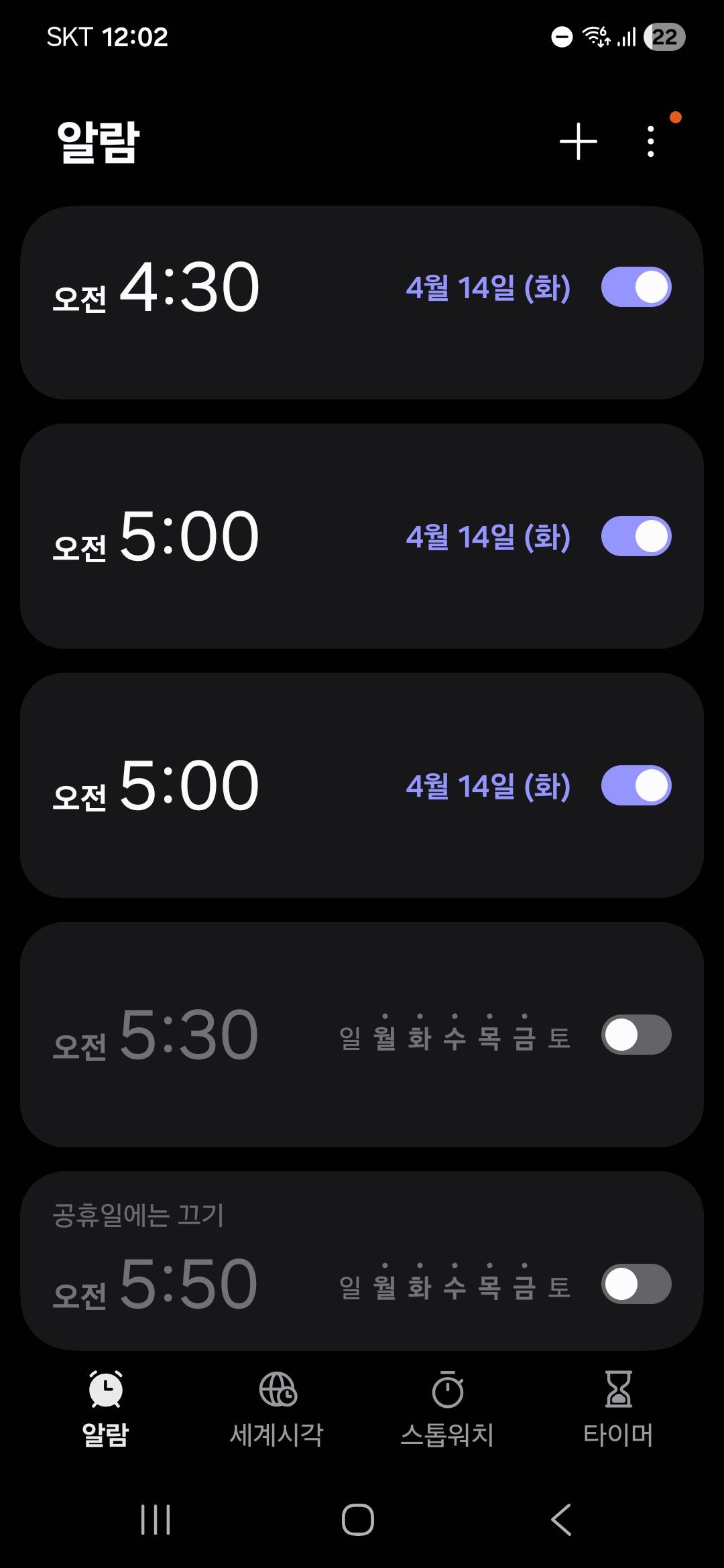
Task: Return to the home screen
Action: tap(358, 1519)
